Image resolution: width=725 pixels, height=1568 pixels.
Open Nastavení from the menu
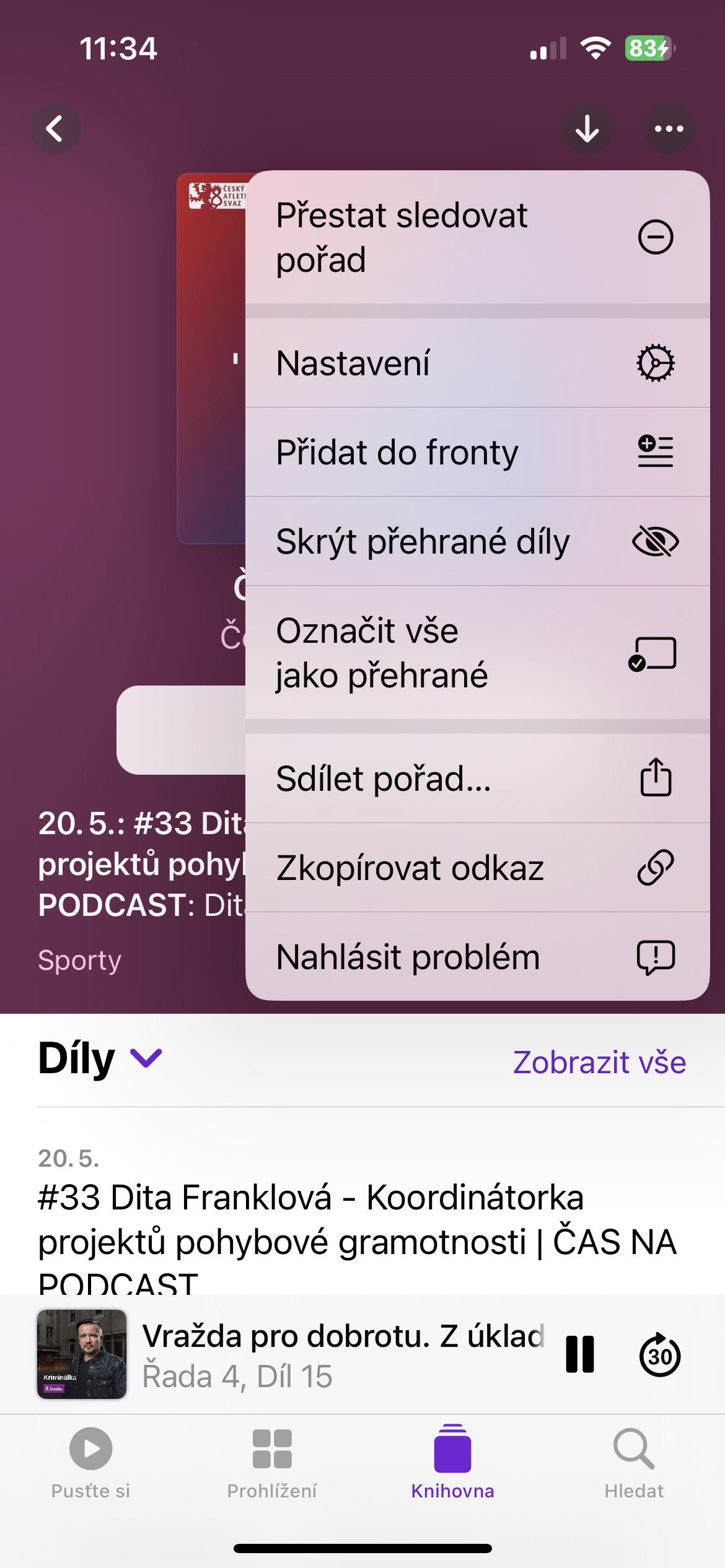pyautogui.click(x=477, y=363)
